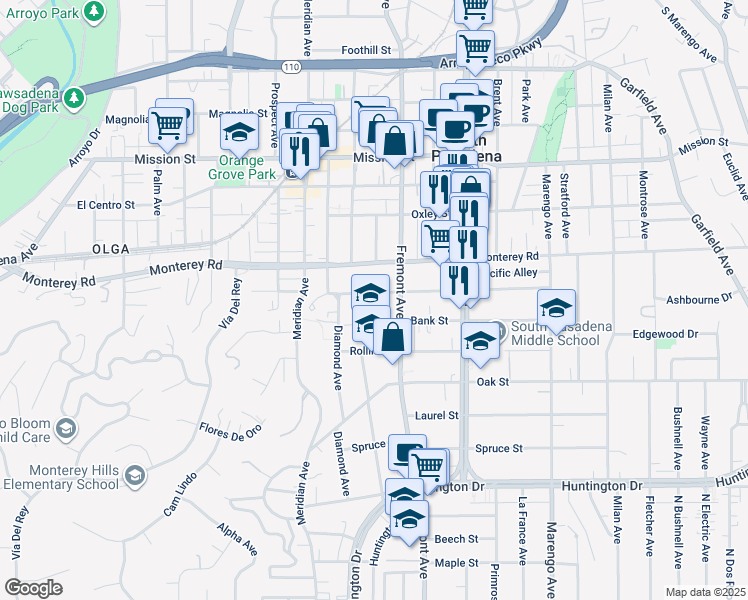Select the shopping bag marker at Fremont and Mission
This screenshot has height=600, width=748.
[x=394, y=141]
